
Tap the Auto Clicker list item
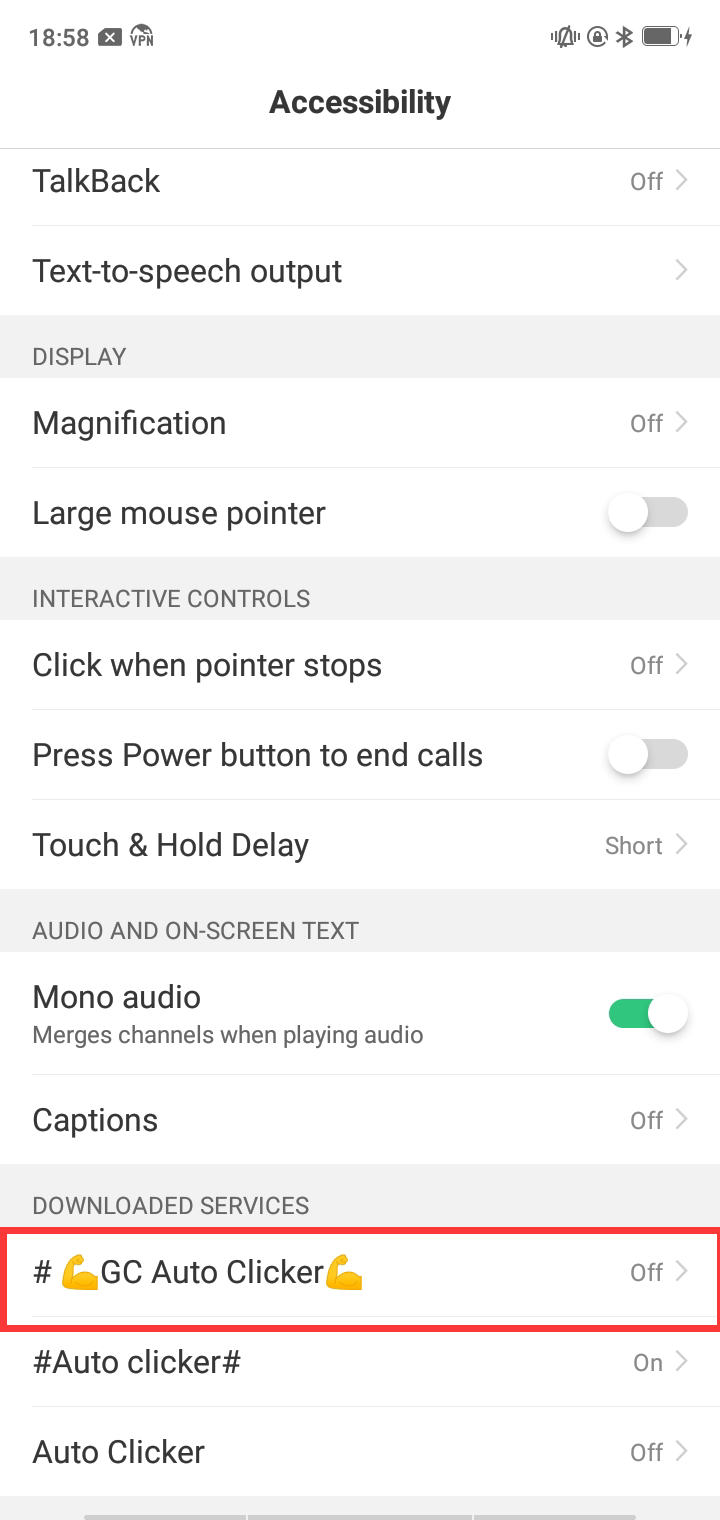tap(360, 1452)
